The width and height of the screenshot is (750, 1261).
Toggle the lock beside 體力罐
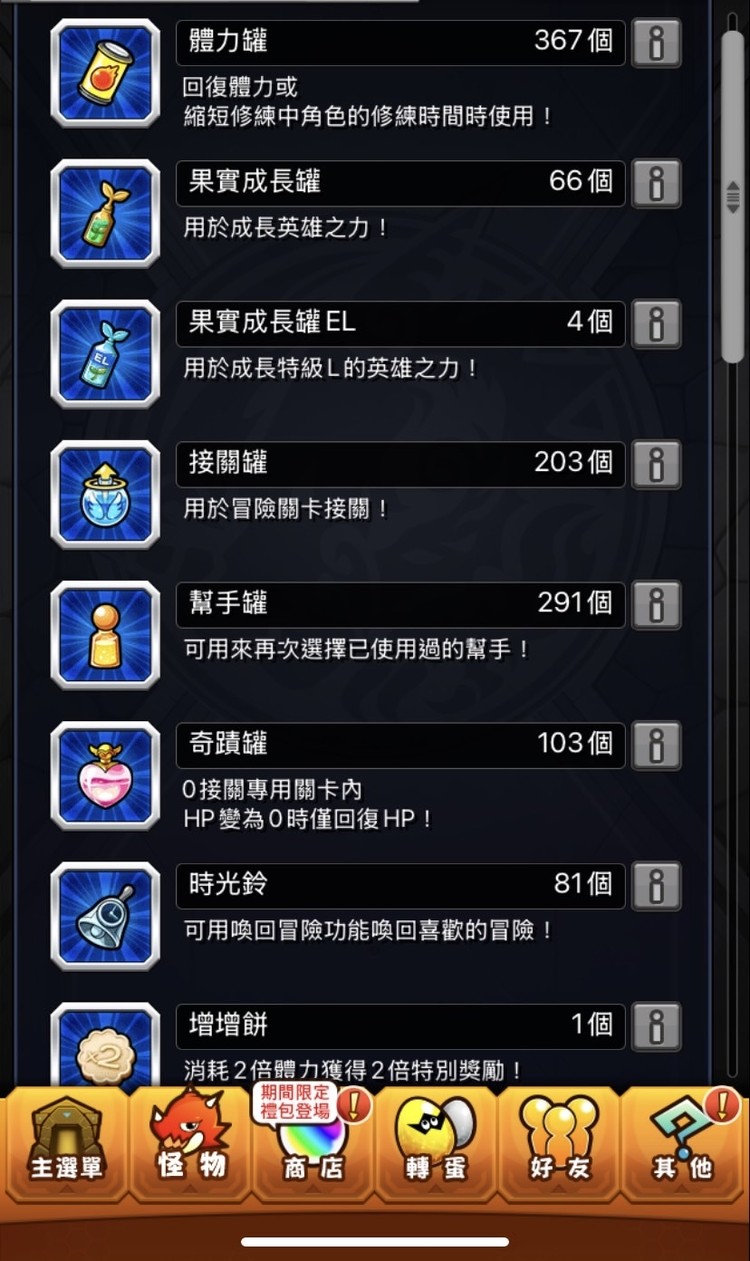pos(656,42)
